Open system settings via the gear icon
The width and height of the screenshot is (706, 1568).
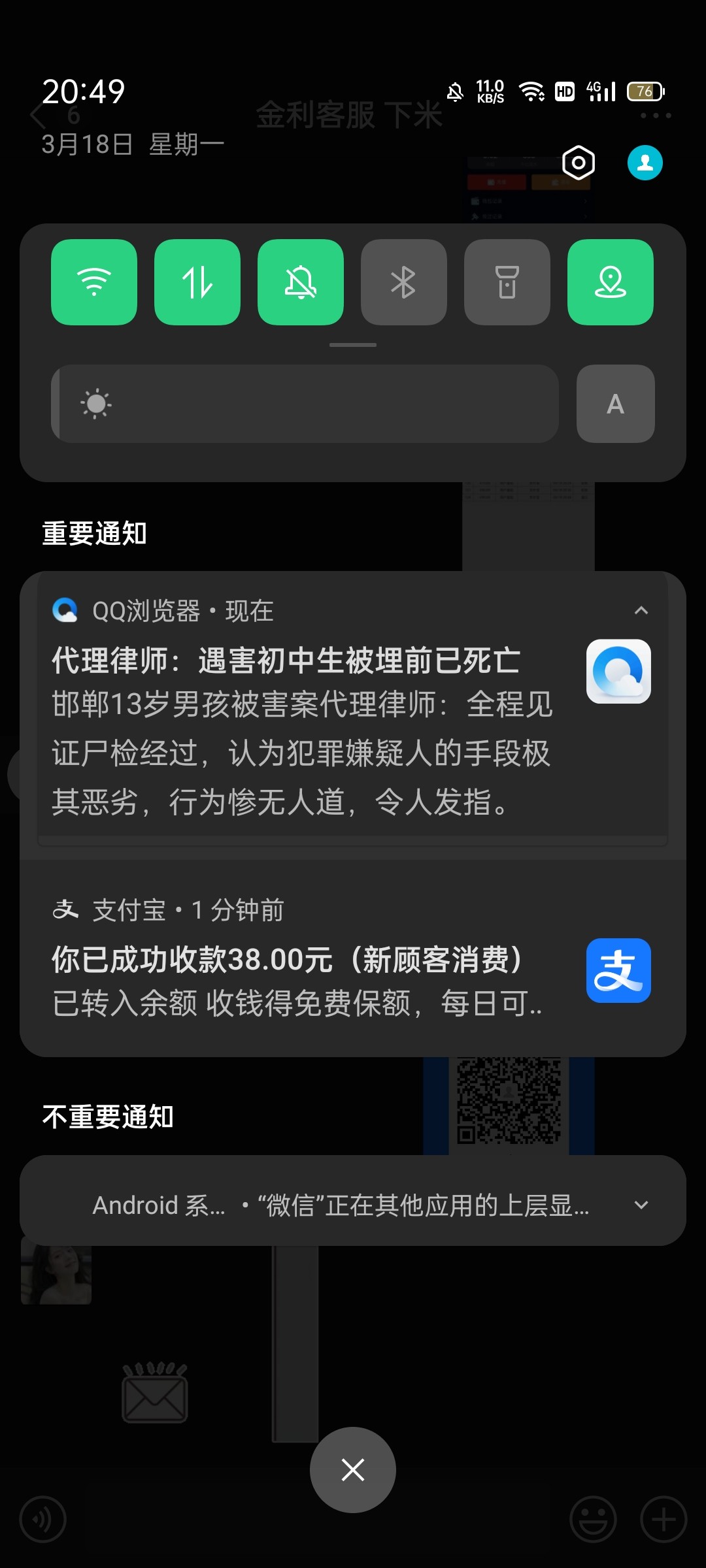[579, 163]
